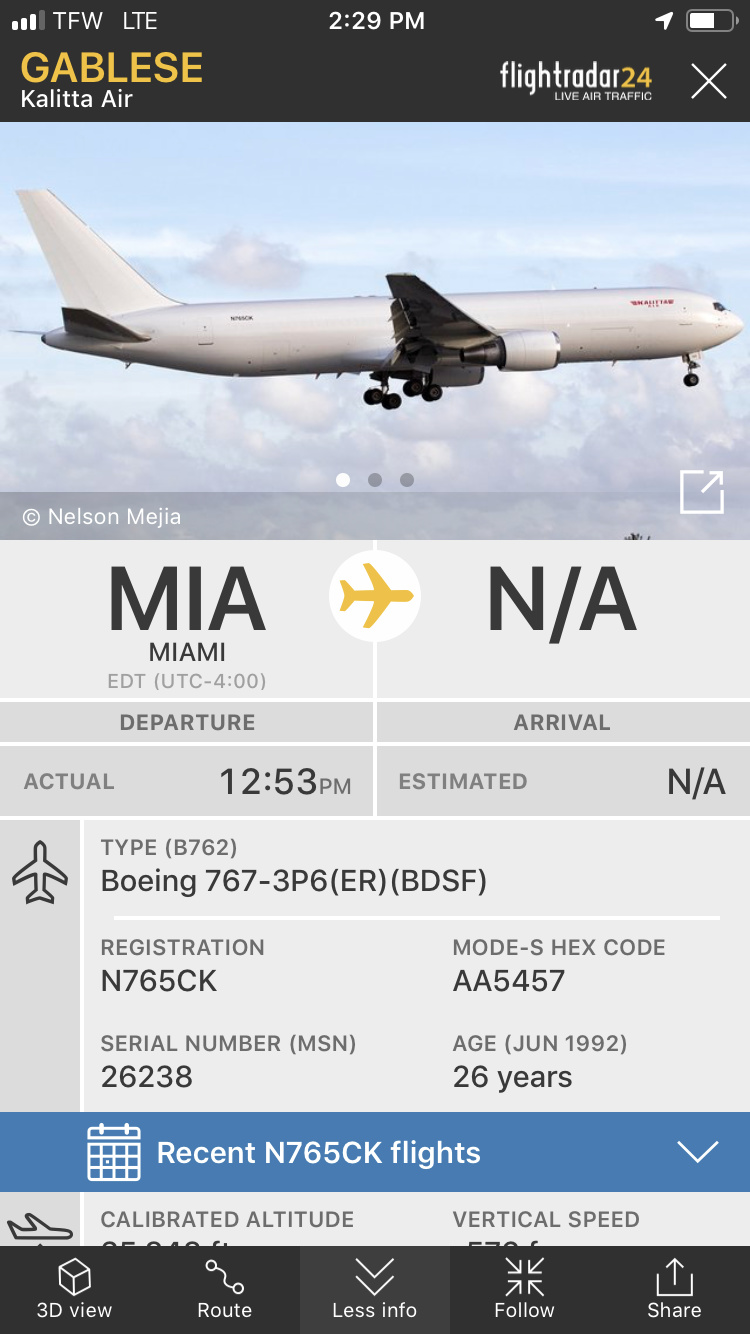Show the flight route

tap(224, 1288)
